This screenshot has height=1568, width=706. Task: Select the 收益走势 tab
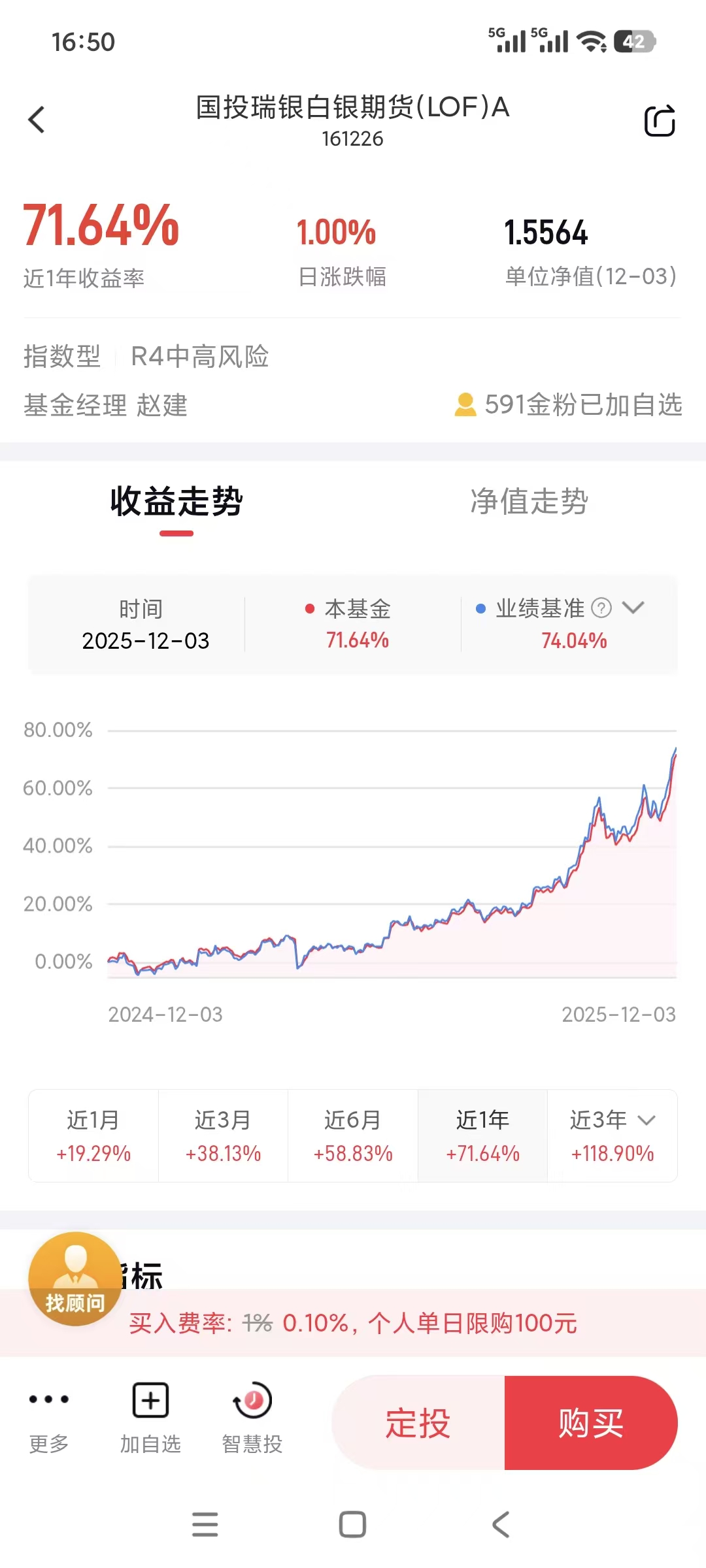pyautogui.click(x=176, y=502)
